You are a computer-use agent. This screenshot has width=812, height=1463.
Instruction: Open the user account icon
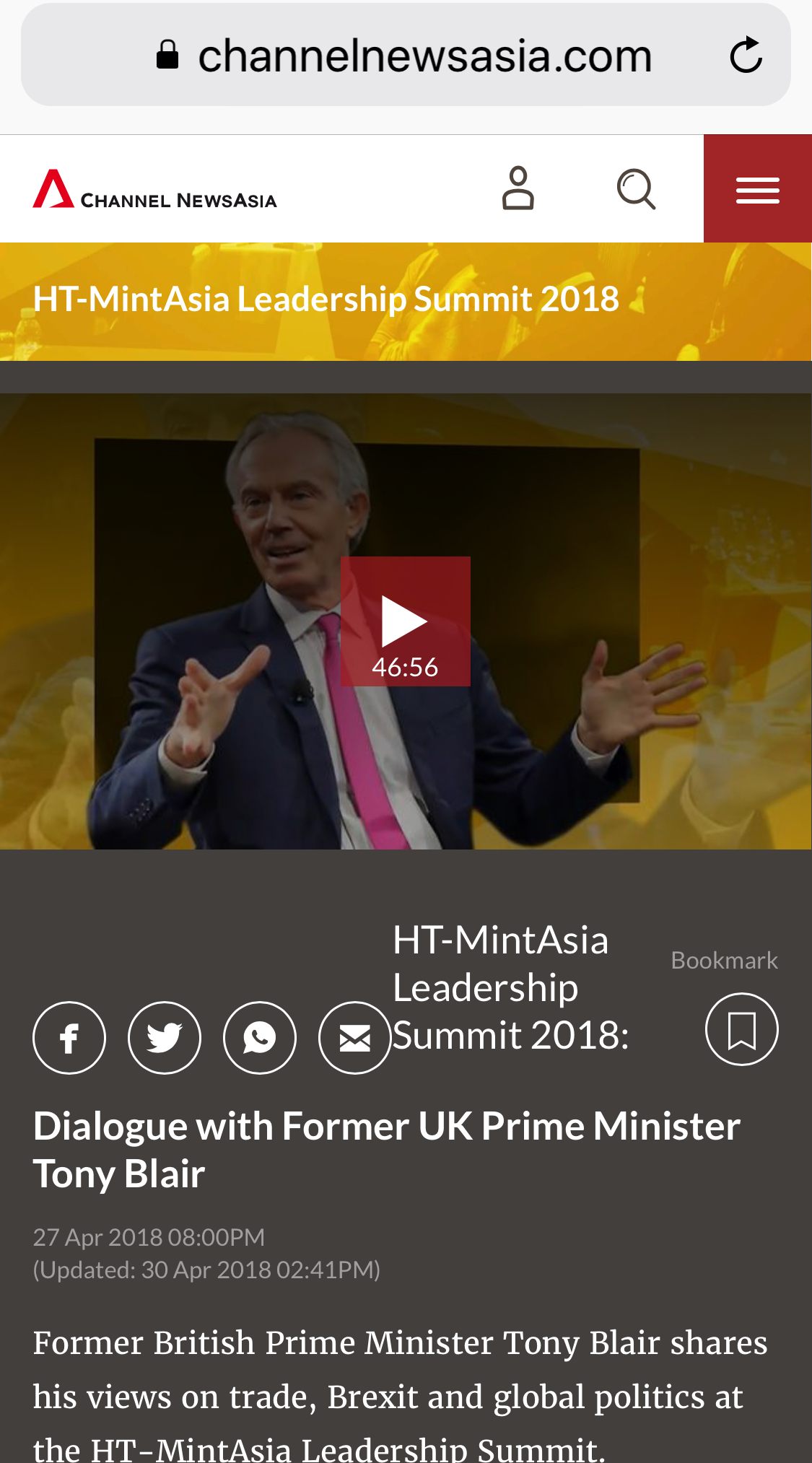tap(518, 188)
